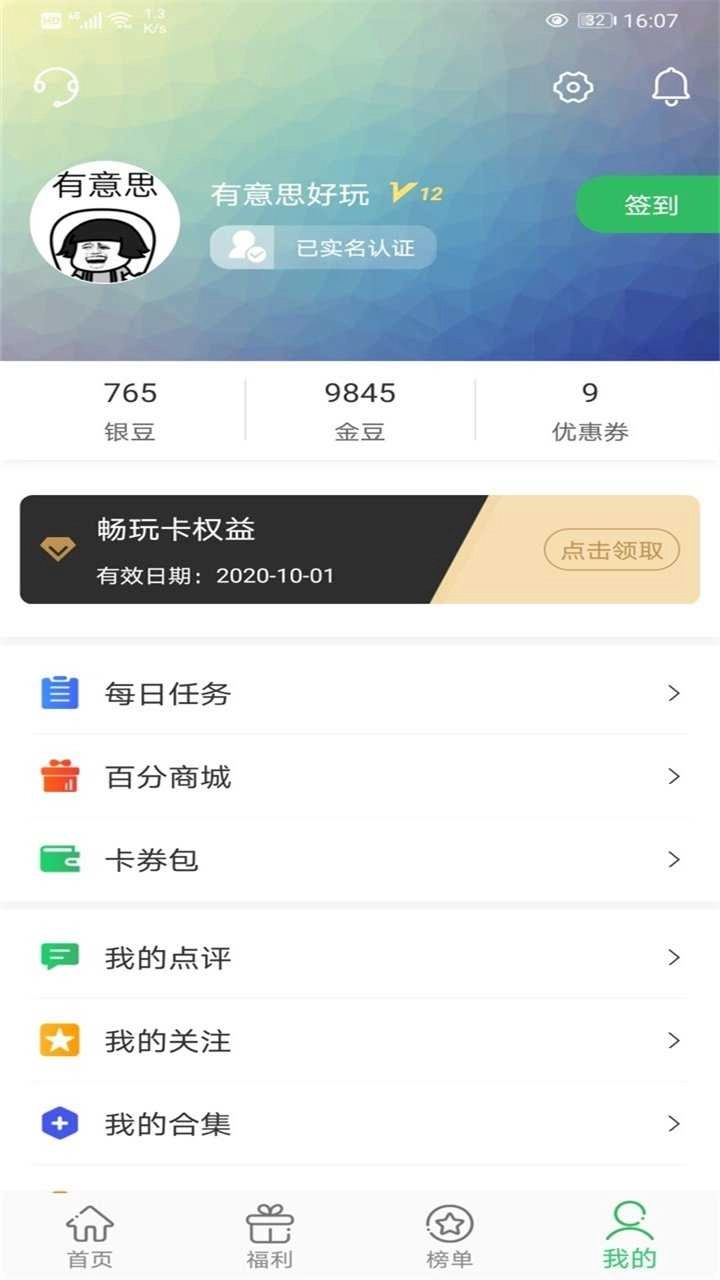Select the 我的关注 star icon
The width and height of the screenshot is (720, 1280).
click(60, 1040)
